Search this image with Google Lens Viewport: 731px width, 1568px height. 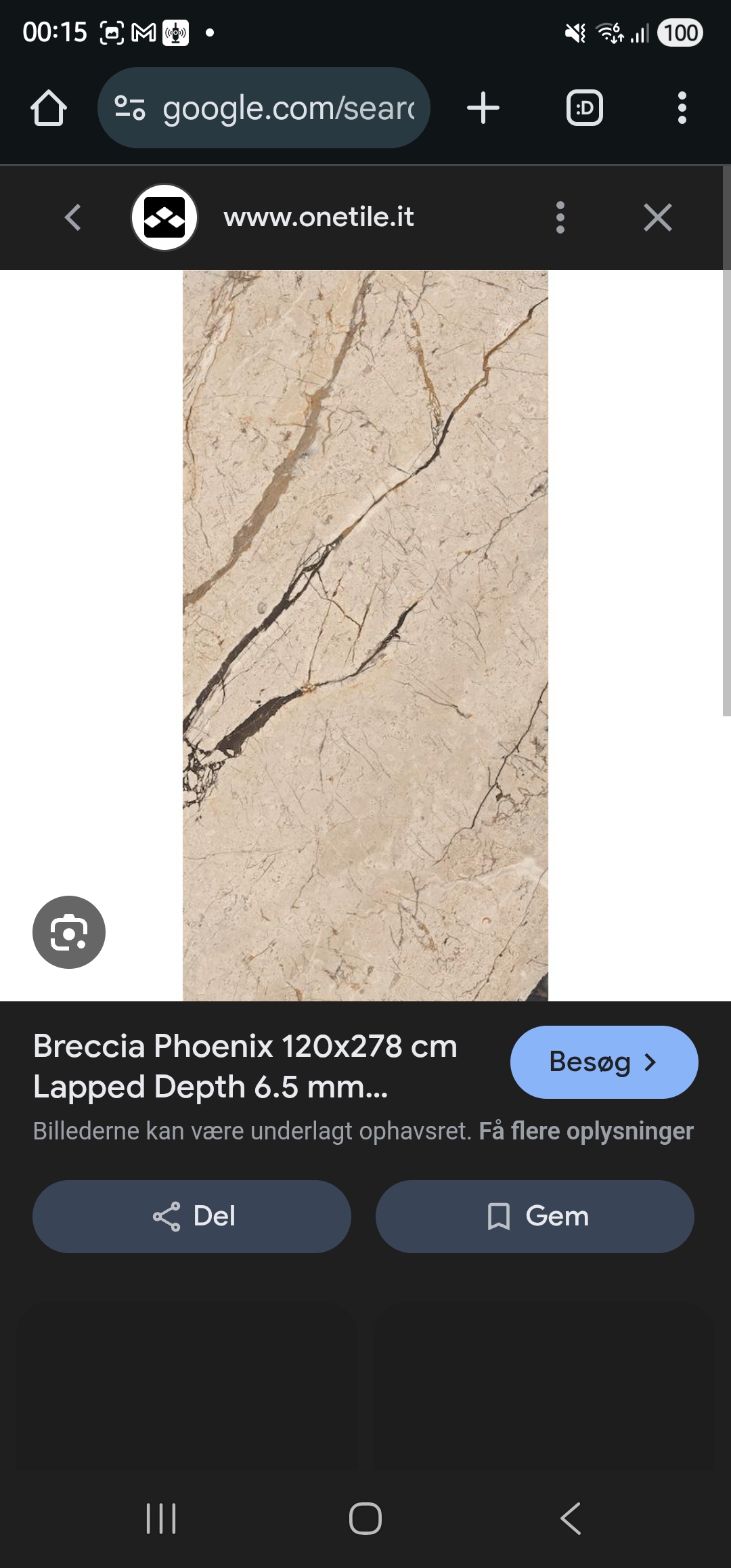point(69,932)
